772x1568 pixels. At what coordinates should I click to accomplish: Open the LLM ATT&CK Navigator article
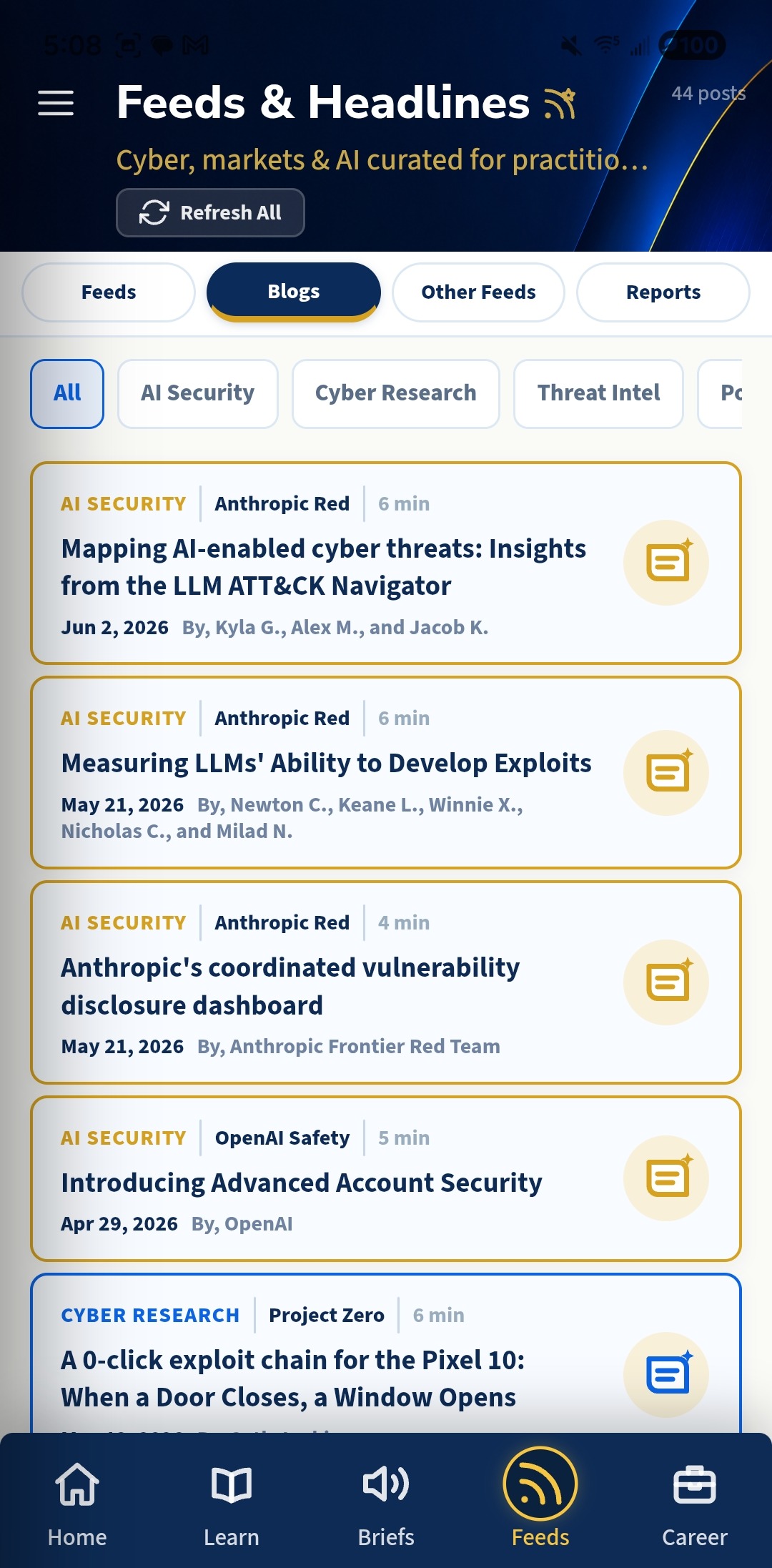[323, 567]
